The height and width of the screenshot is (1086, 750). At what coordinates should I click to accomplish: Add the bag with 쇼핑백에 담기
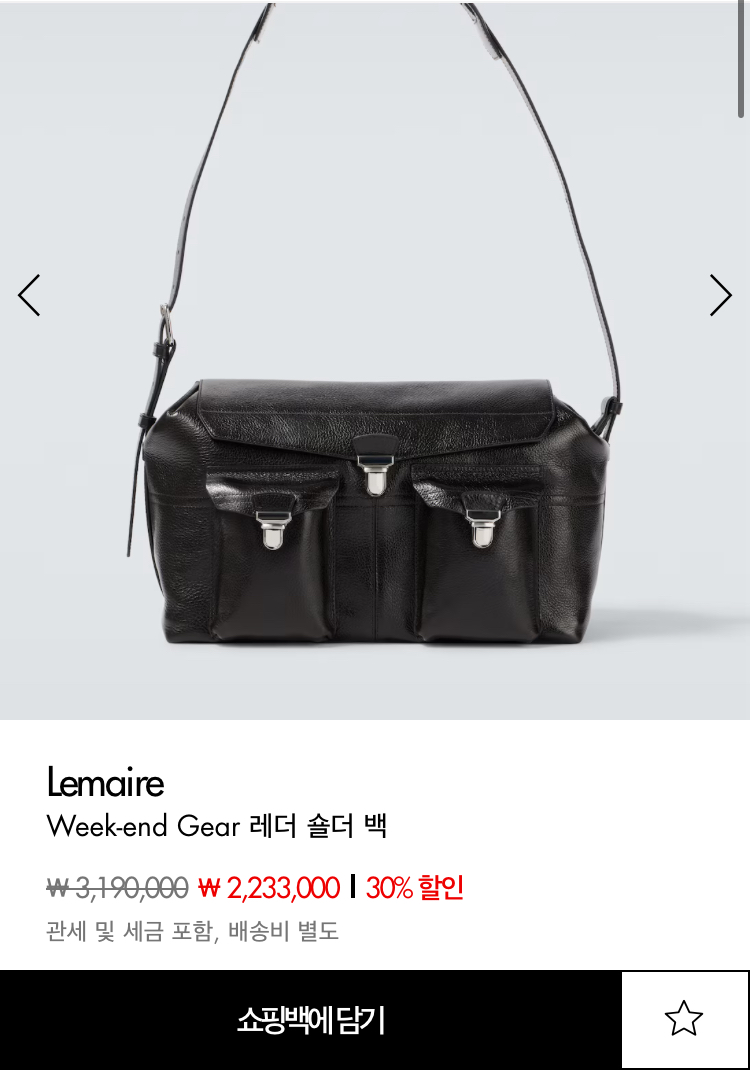coord(310,1020)
